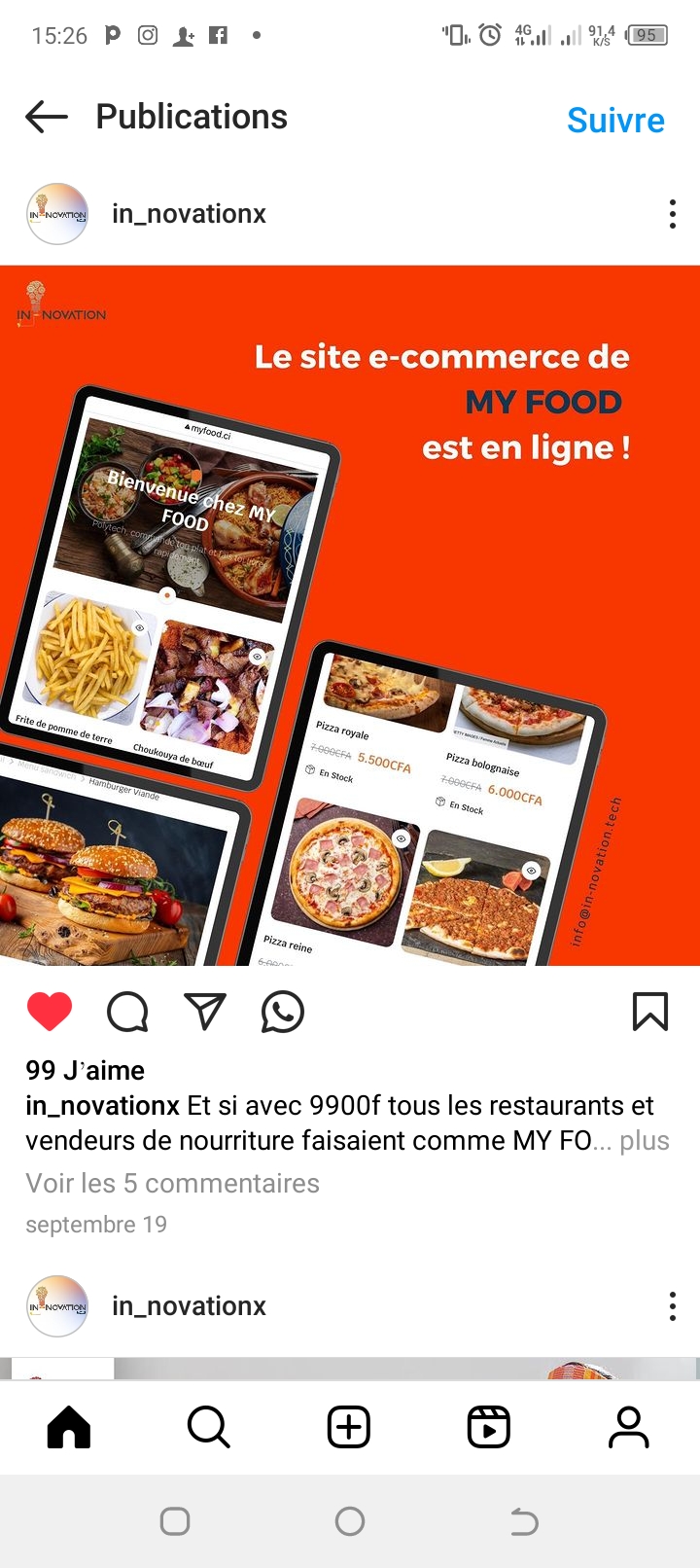Unlike the MY FOOD post via the red heart
This screenshot has height=1568, width=700.
(50, 1012)
